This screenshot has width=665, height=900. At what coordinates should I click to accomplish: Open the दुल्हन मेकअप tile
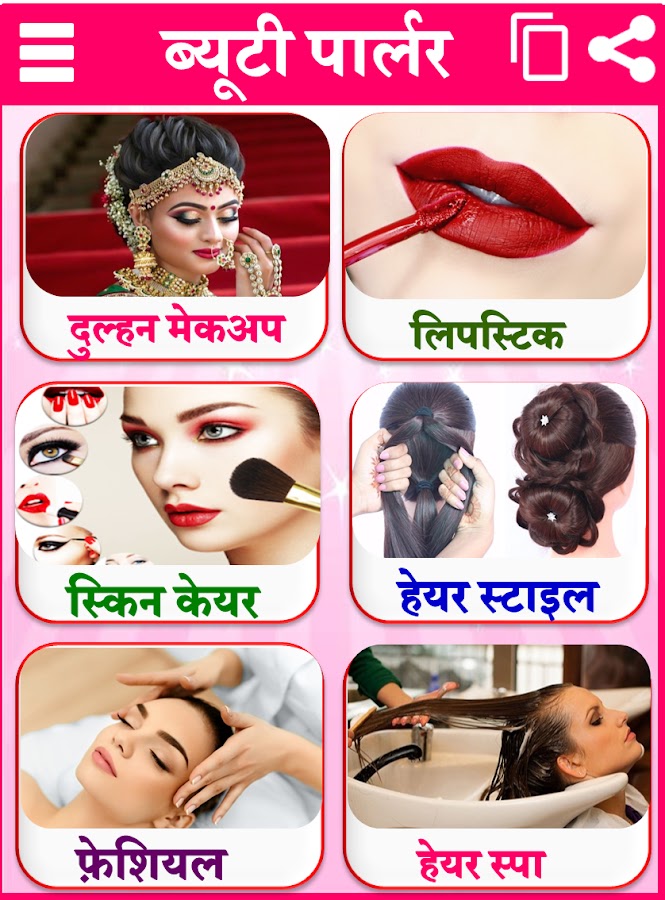[176, 235]
